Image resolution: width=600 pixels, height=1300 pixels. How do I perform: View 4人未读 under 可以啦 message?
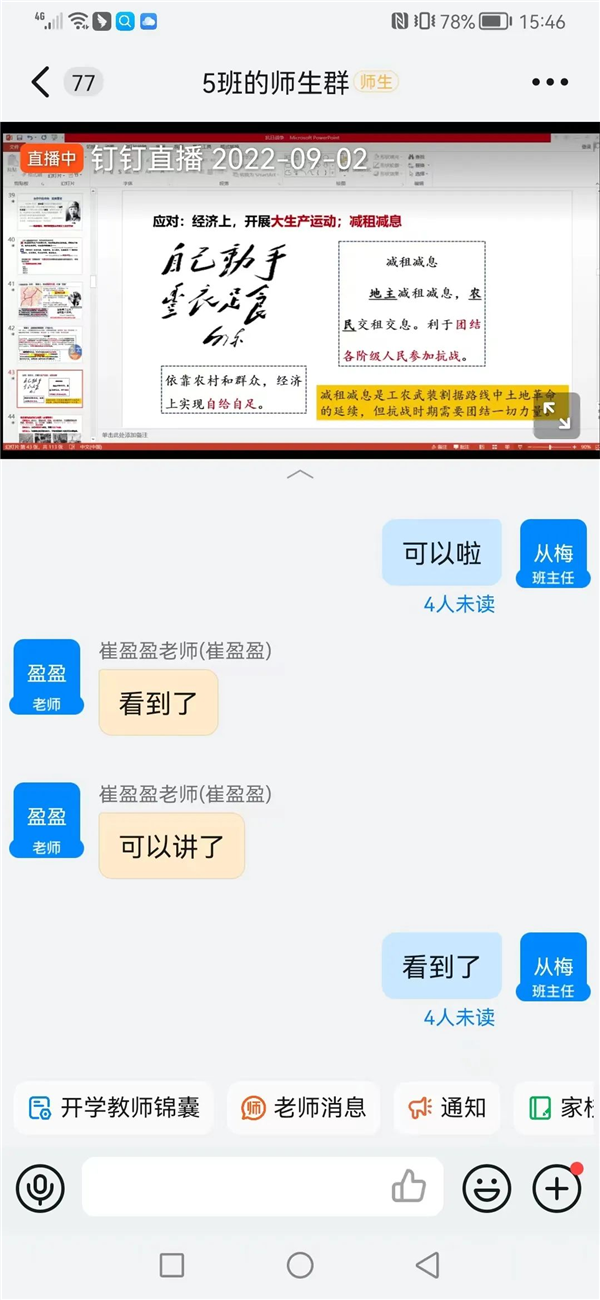click(x=459, y=604)
